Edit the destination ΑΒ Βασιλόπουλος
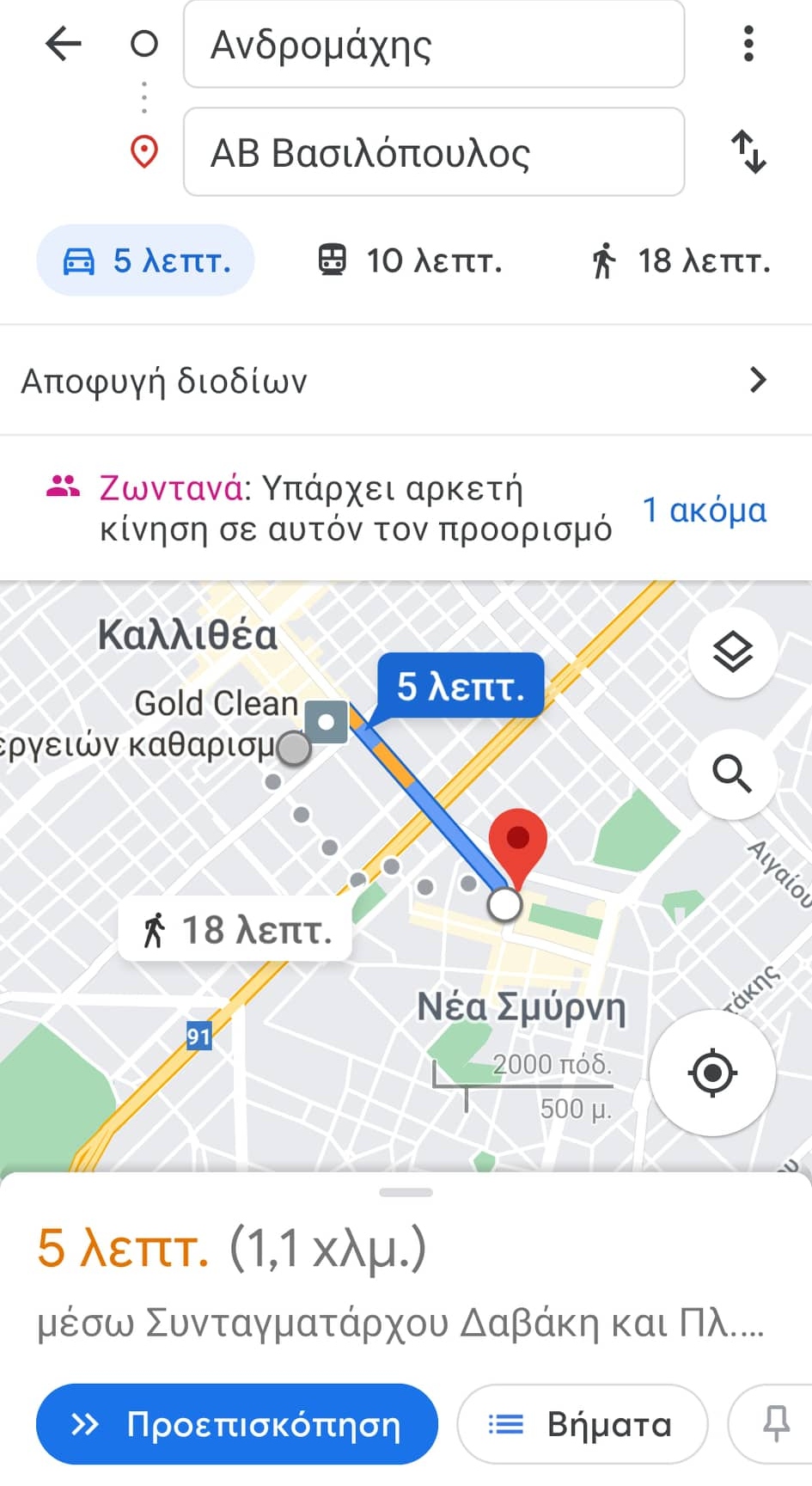The height and width of the screenshot is (1486, 812). point(433,153)
